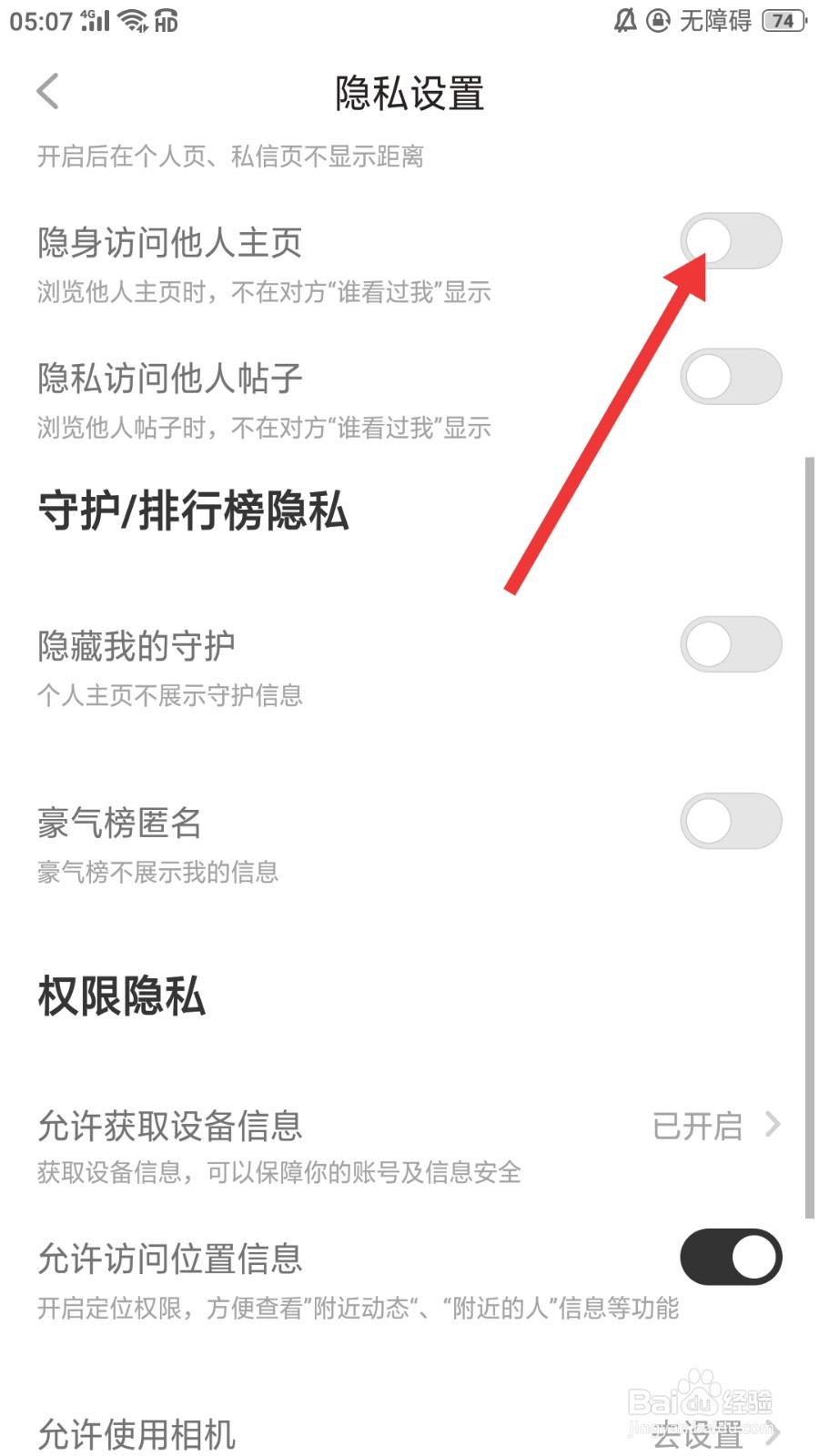This screenshot has width=819, height=1456.
Task: Tap the accessibility lock icon in status bar
Action: tap(657, 20)
